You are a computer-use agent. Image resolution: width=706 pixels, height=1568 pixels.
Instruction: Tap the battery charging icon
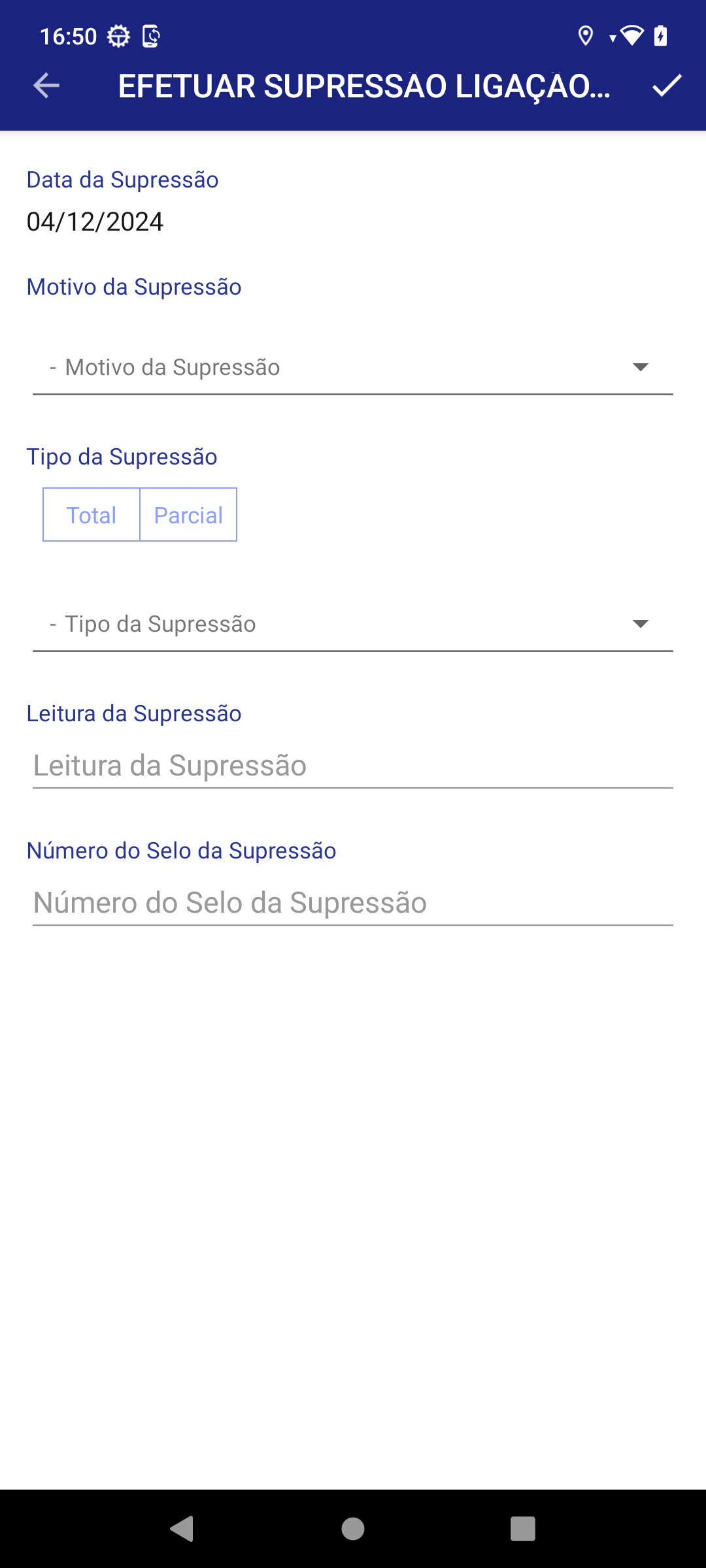[x=662, y=36]
